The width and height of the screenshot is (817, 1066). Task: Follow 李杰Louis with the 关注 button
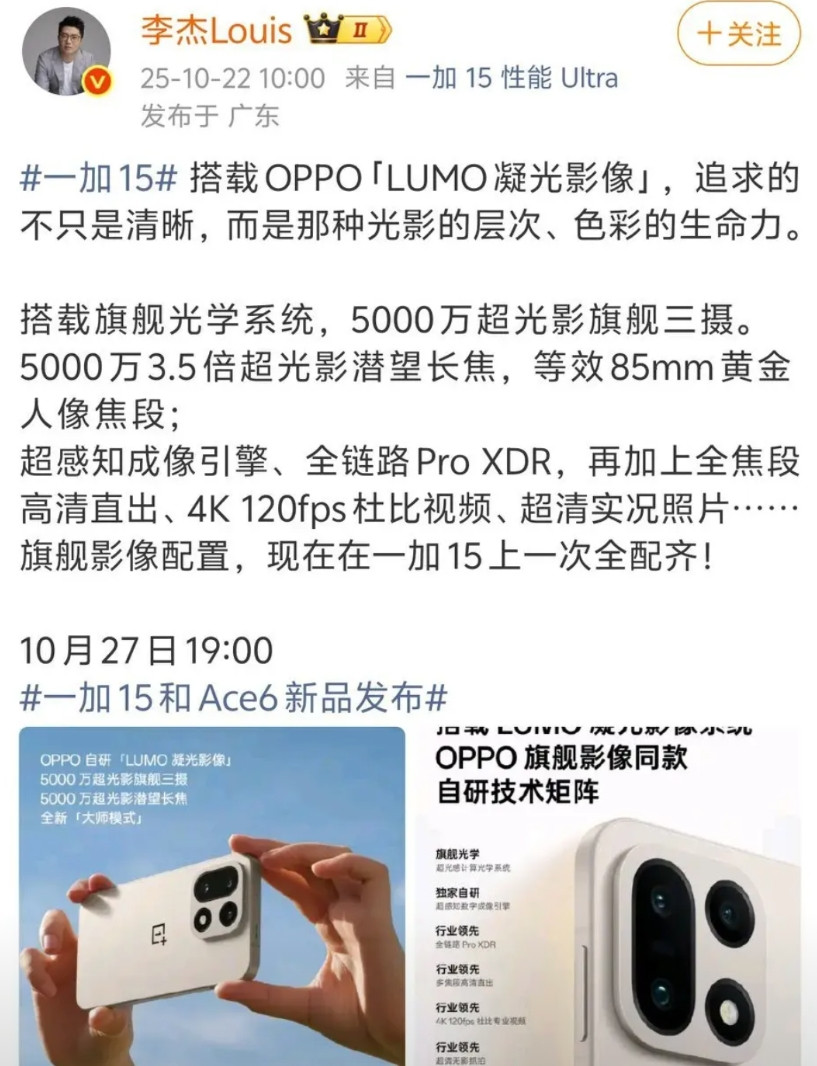pyautogui.click(x=740, y=33)
